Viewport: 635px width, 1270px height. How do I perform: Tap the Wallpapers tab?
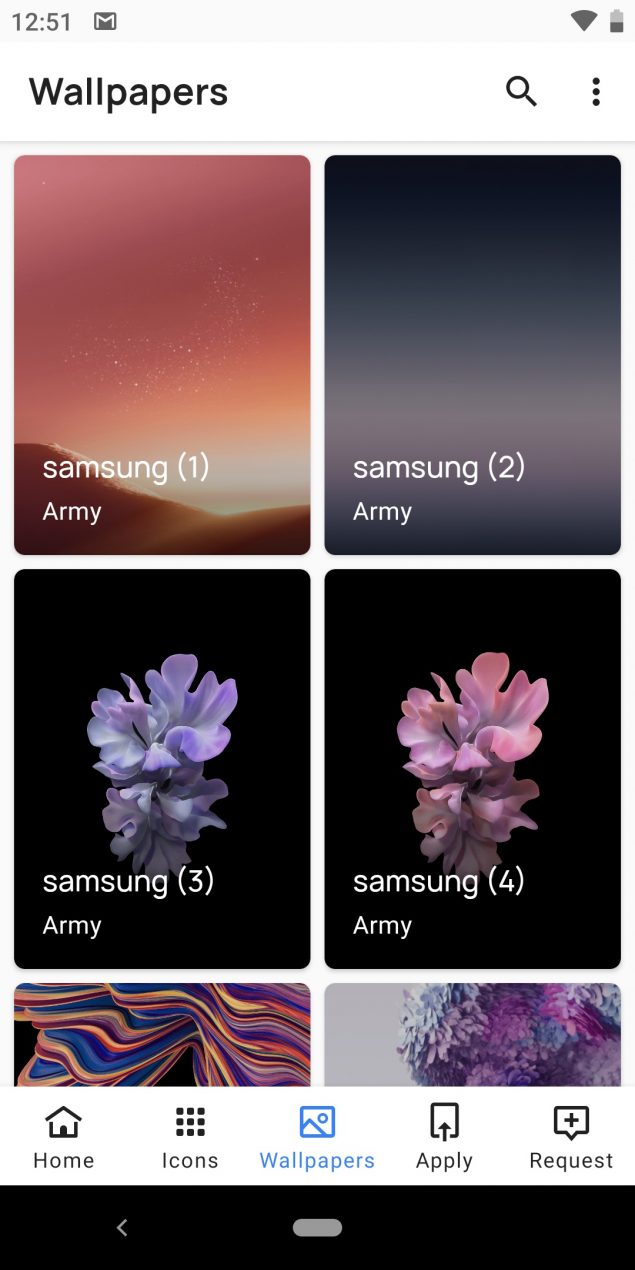[x=317, y=1137]
